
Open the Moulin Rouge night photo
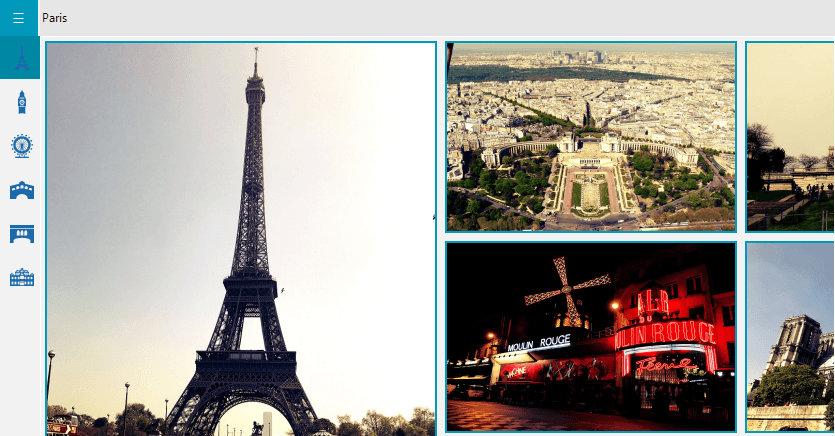(591, 336)
